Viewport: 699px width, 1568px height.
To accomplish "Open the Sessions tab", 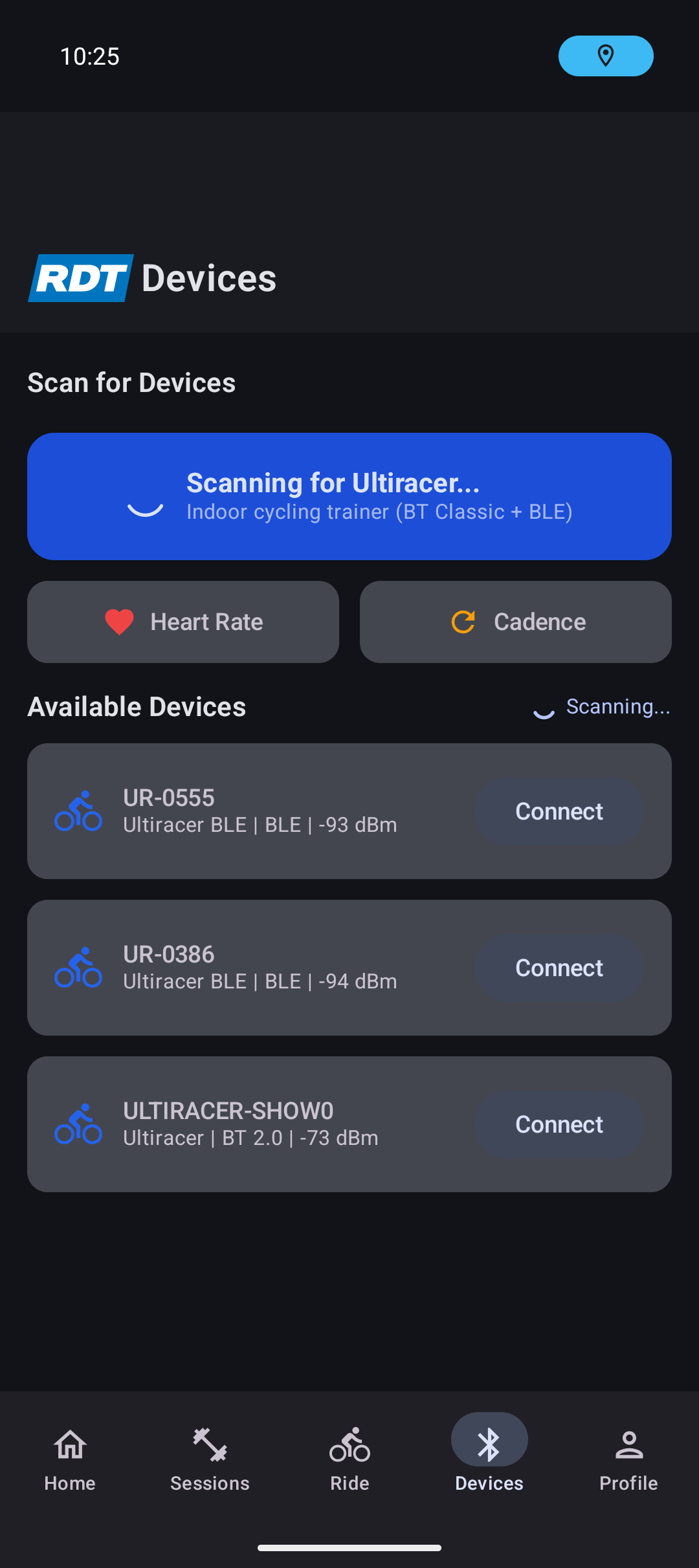I will tap(210, 1457).
